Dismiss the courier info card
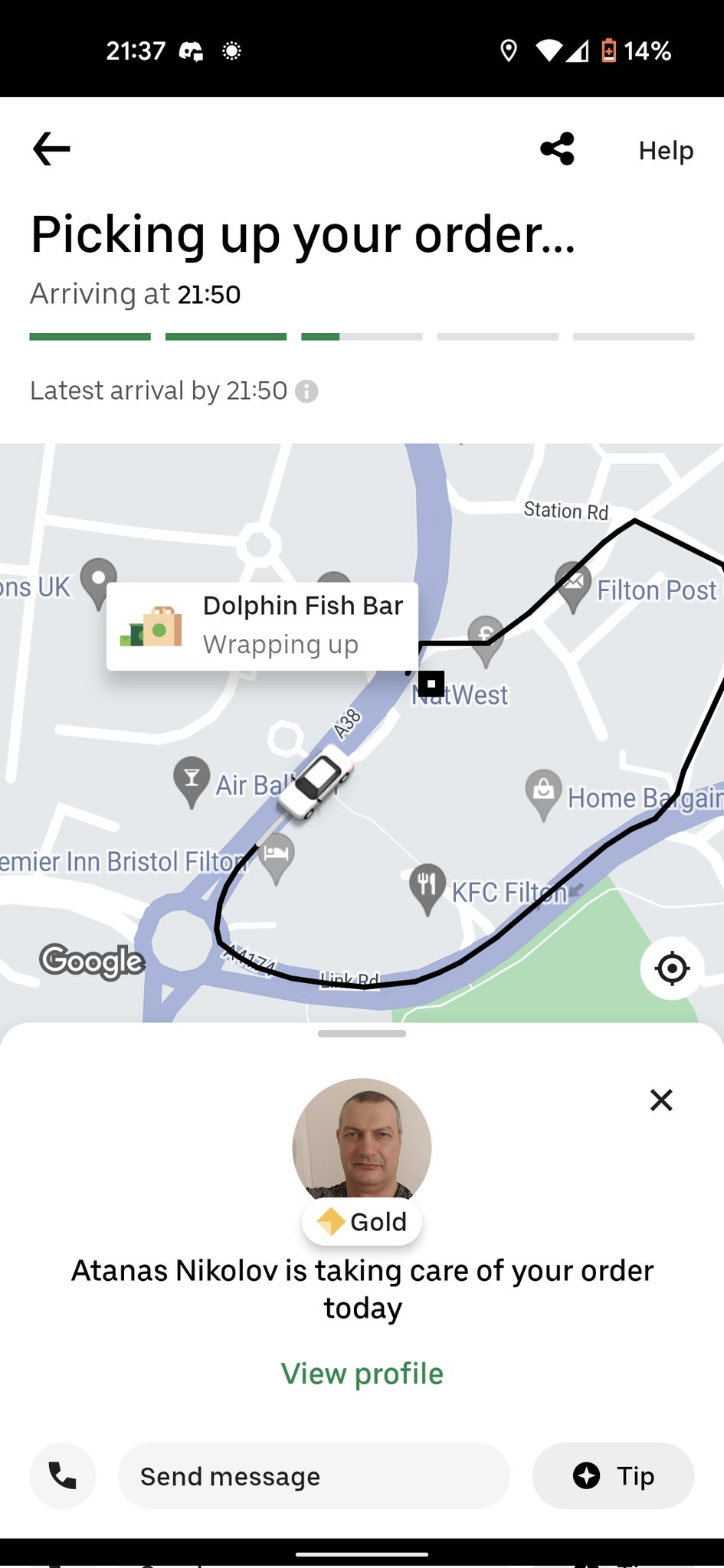This screenshot has width=724, height=1568. point(660,1100)
